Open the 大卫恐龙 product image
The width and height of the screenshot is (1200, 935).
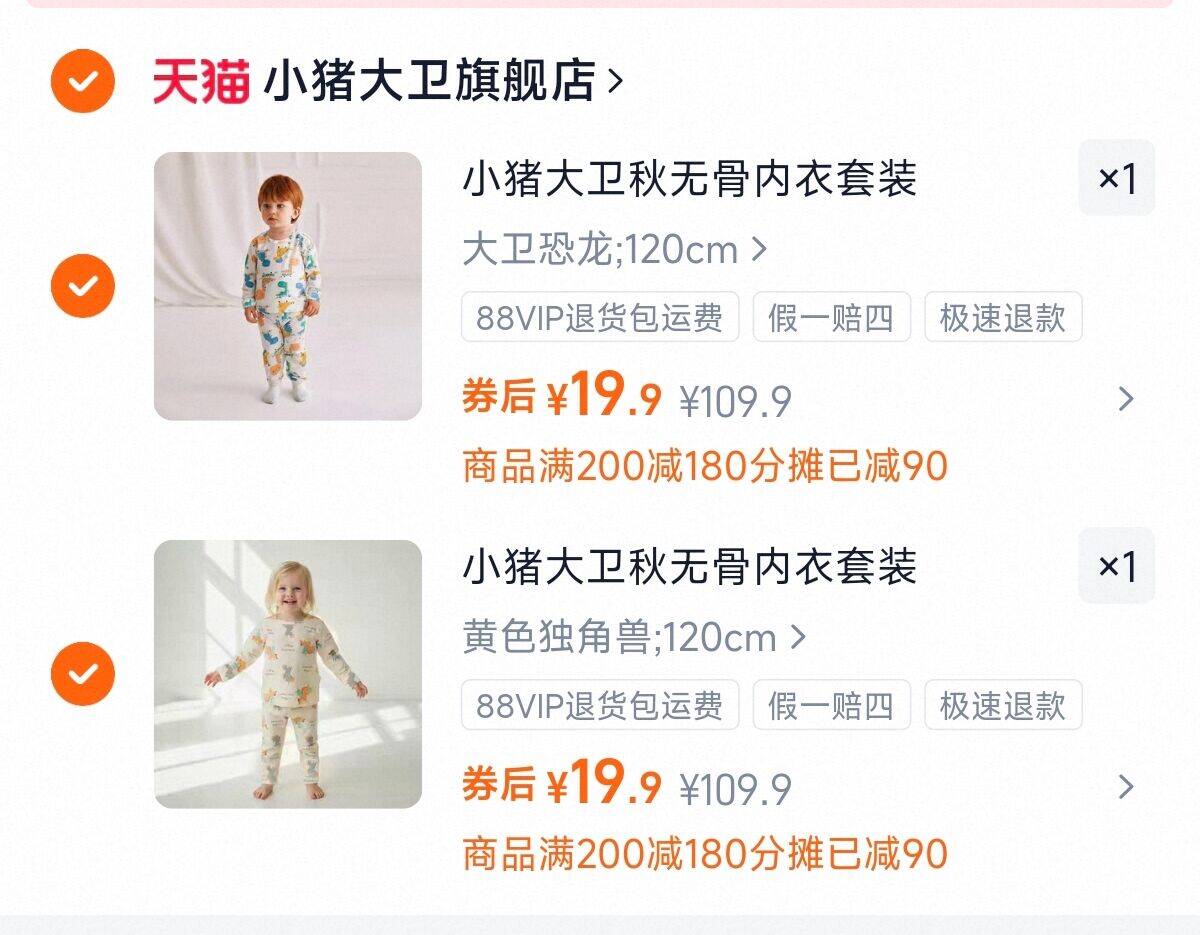click(x=288, y=286)
